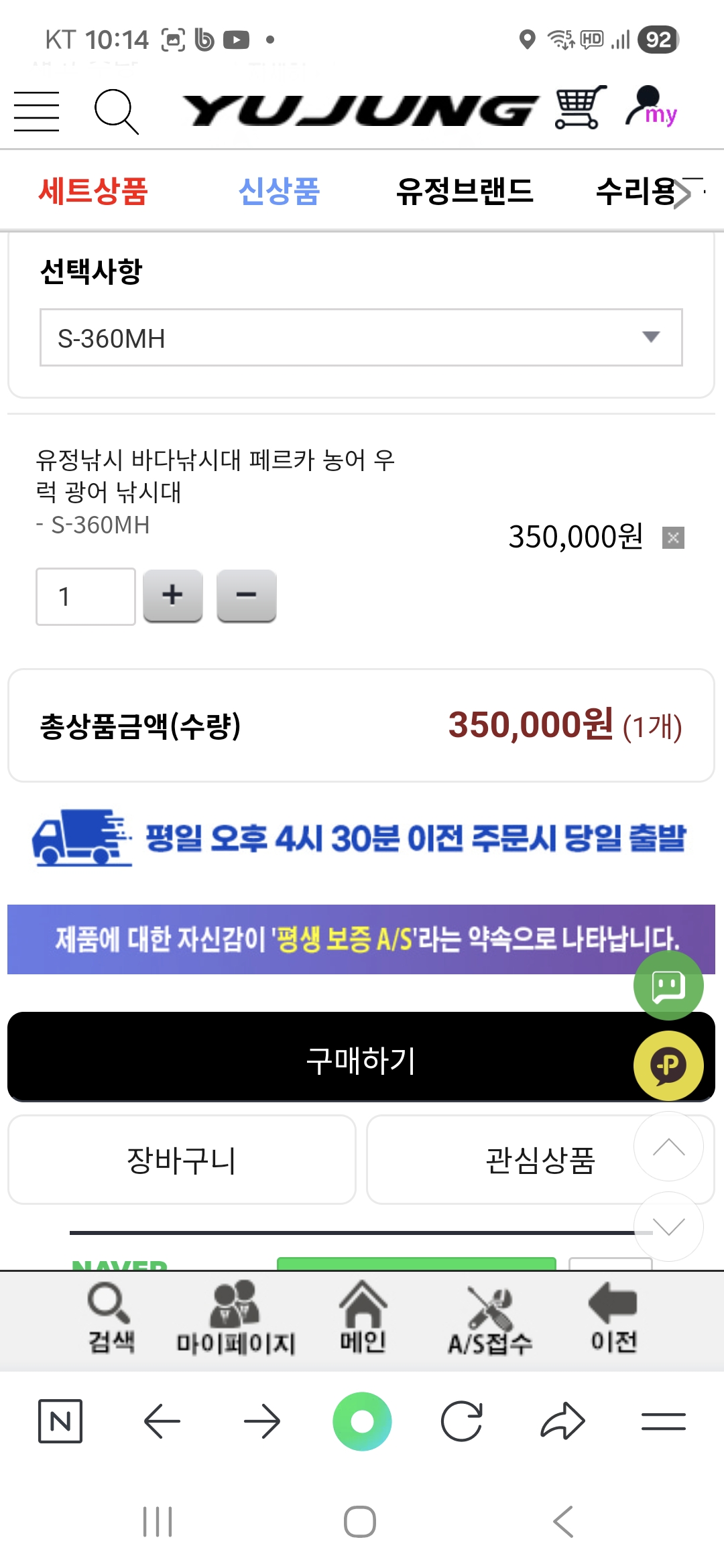
Task: Open the my page profile icon
Action: 652,107
